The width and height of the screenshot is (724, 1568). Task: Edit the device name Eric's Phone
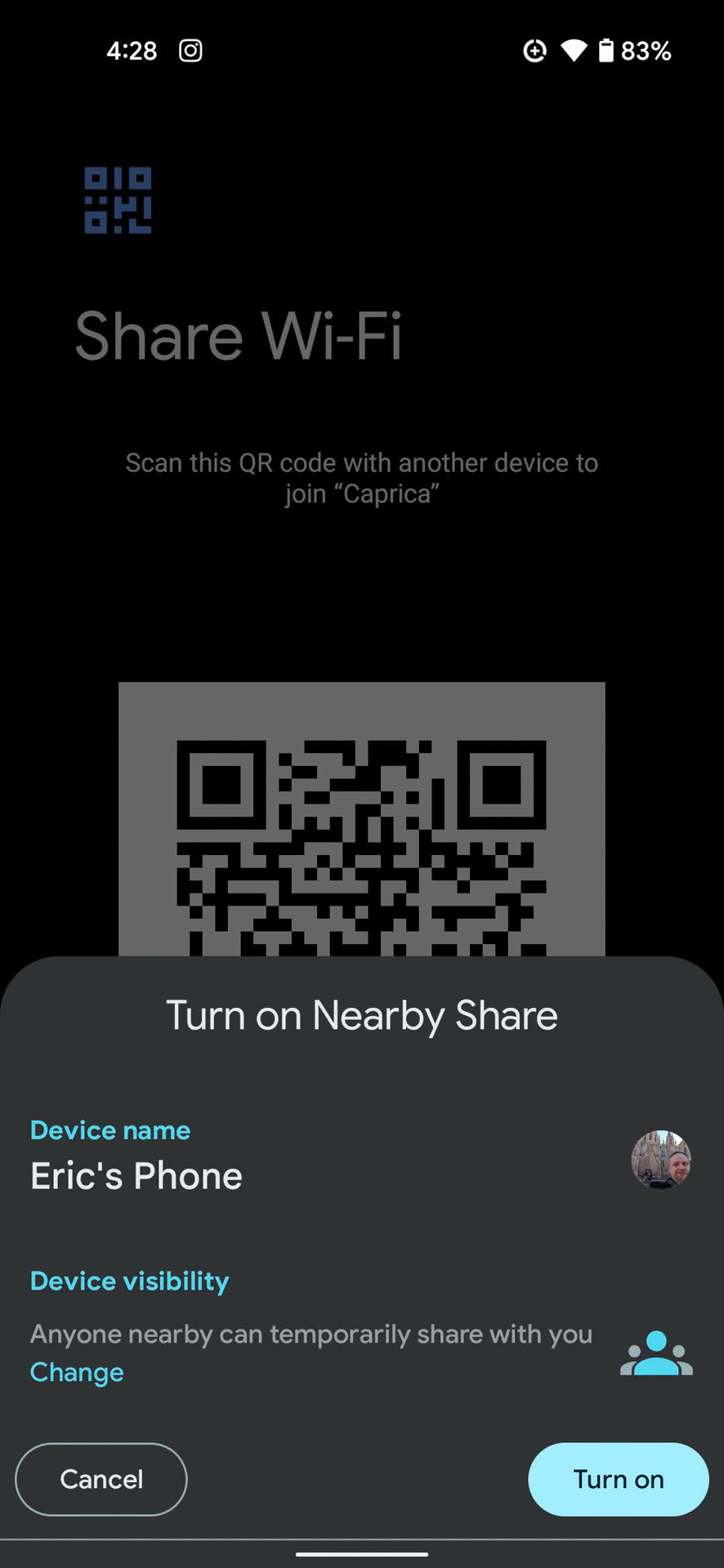[x=136, y=1175]
